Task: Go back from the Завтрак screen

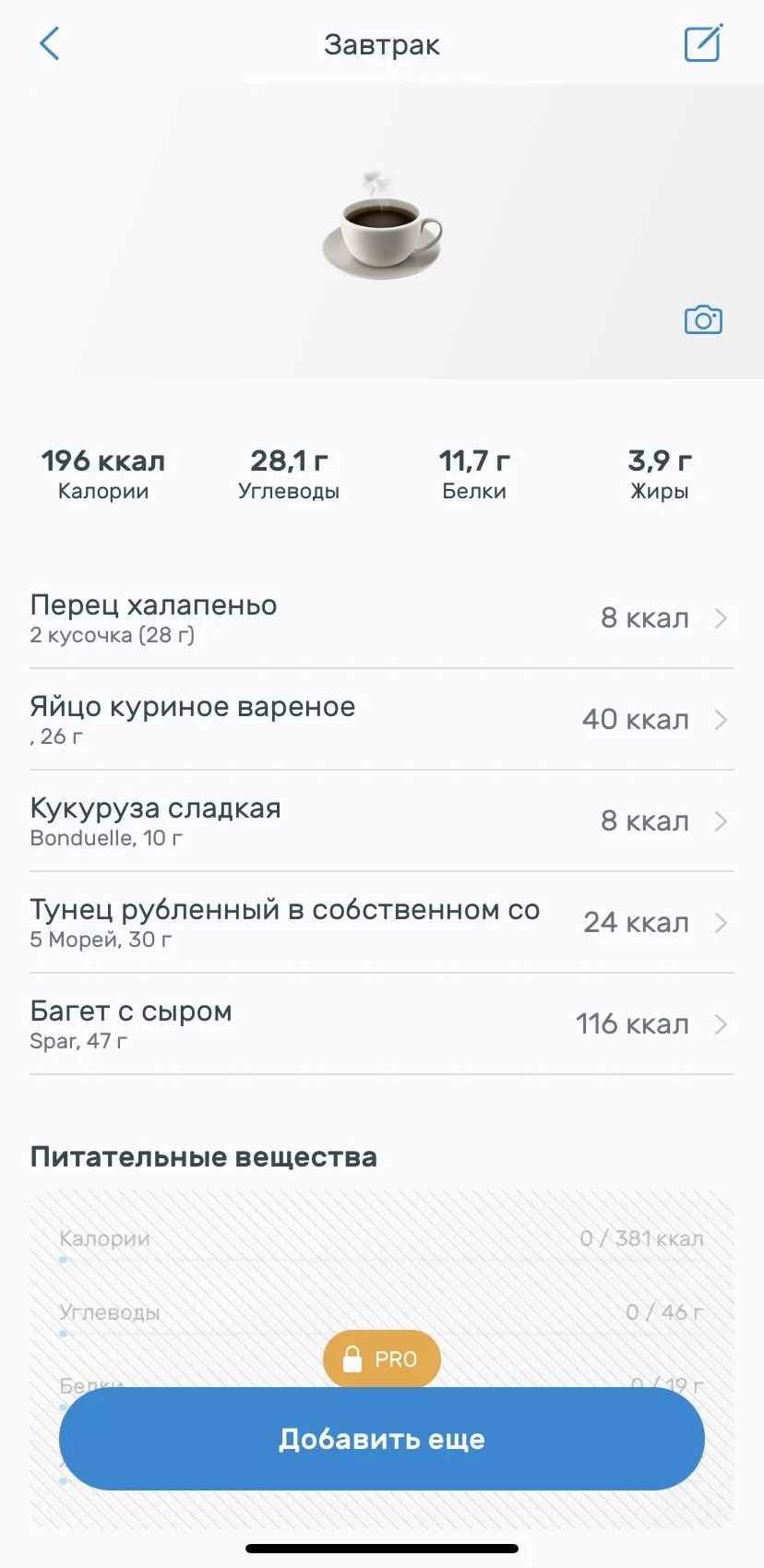Action: [x=50, y=43]
